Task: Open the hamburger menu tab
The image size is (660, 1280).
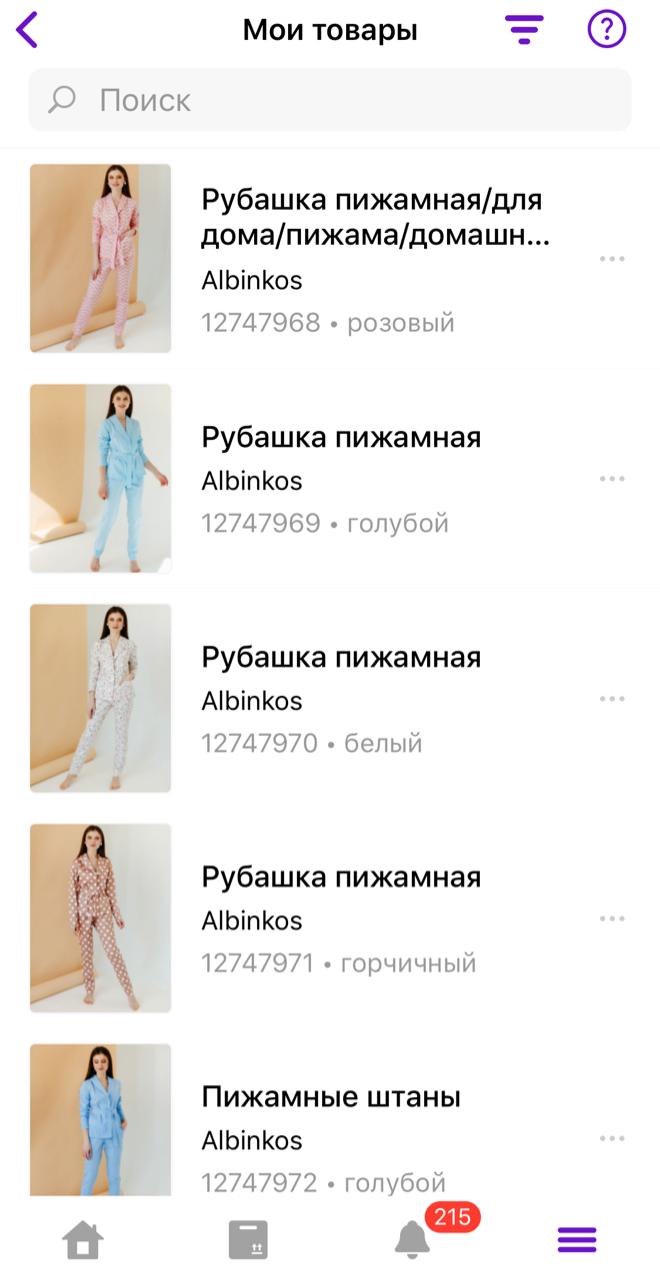Action: (577, 1241)
